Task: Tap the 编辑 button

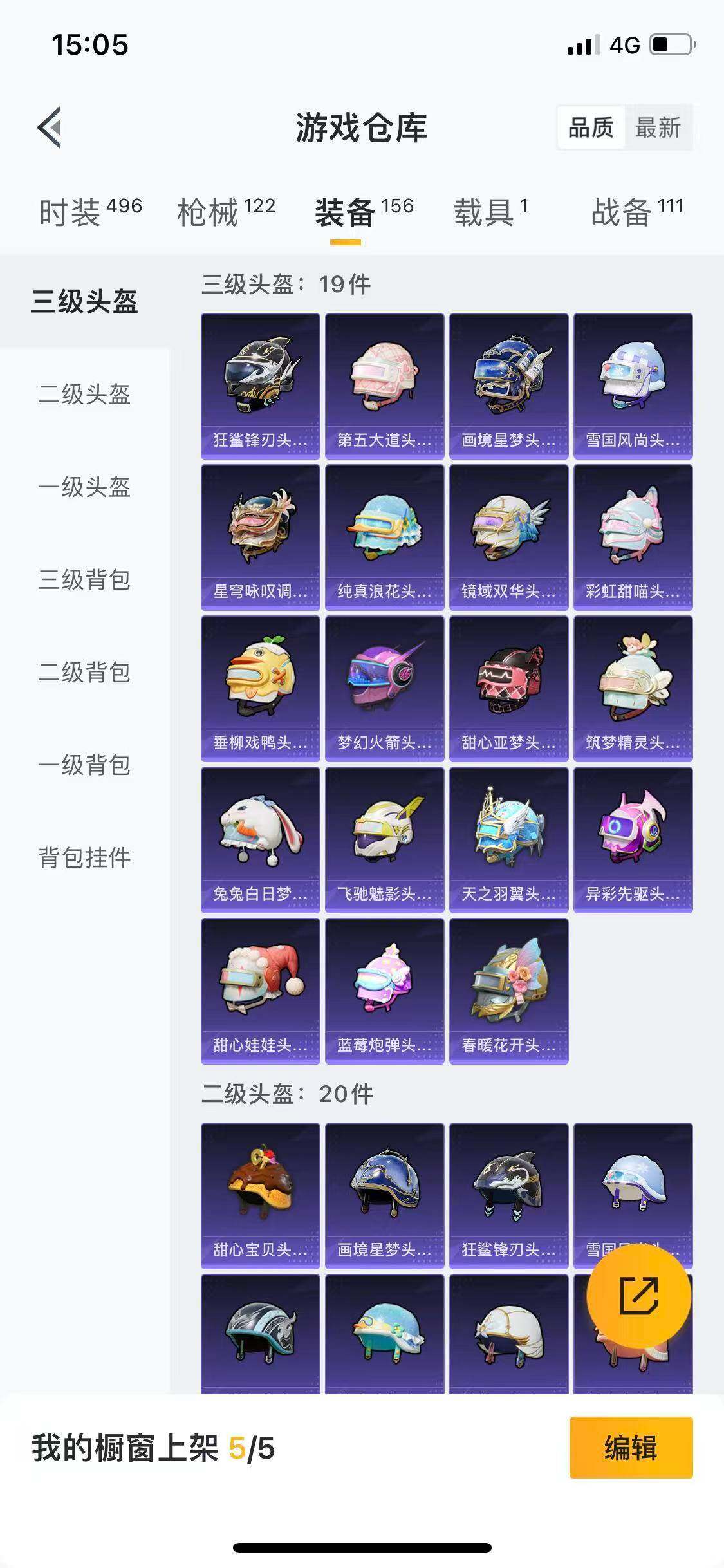Action: tap(631, 1446)
